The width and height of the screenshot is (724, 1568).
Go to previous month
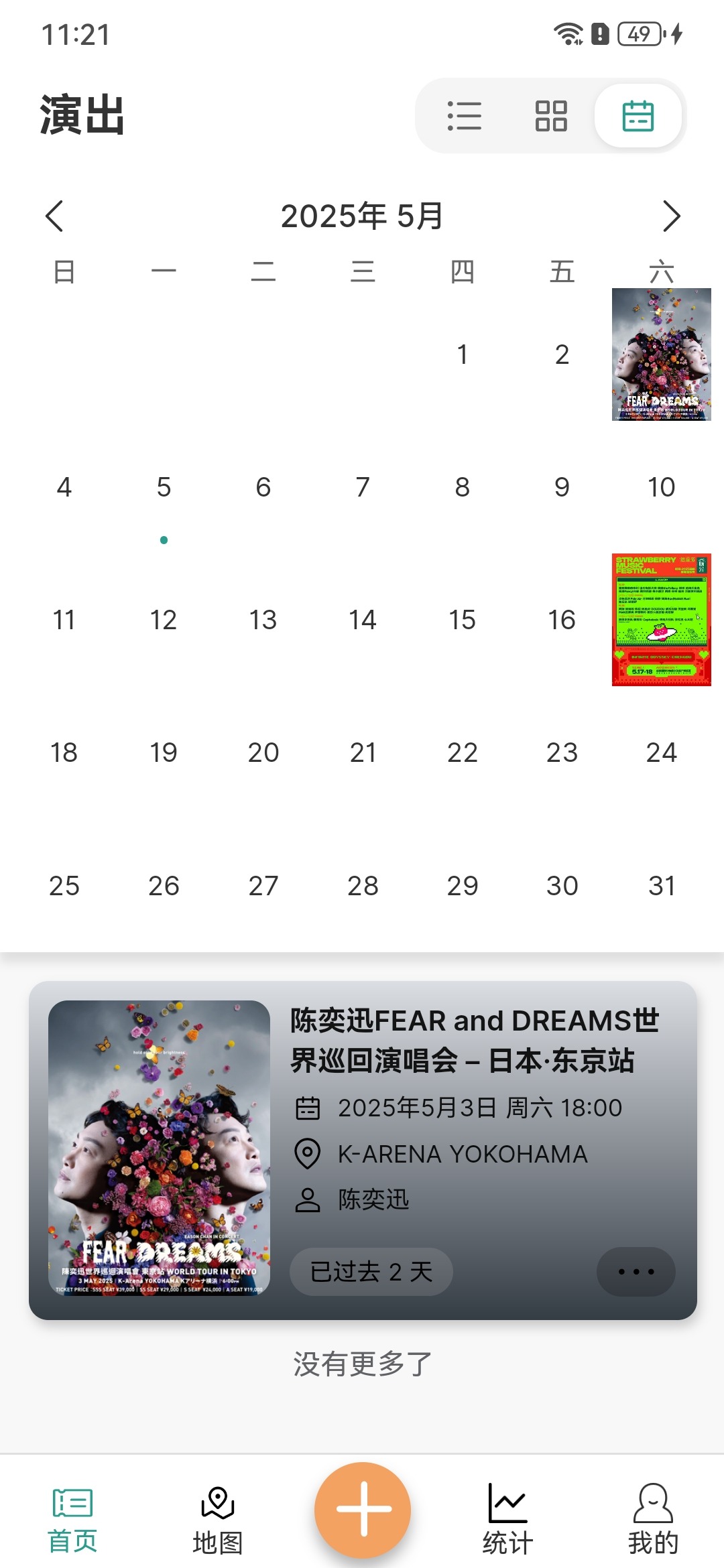point(54,216)
